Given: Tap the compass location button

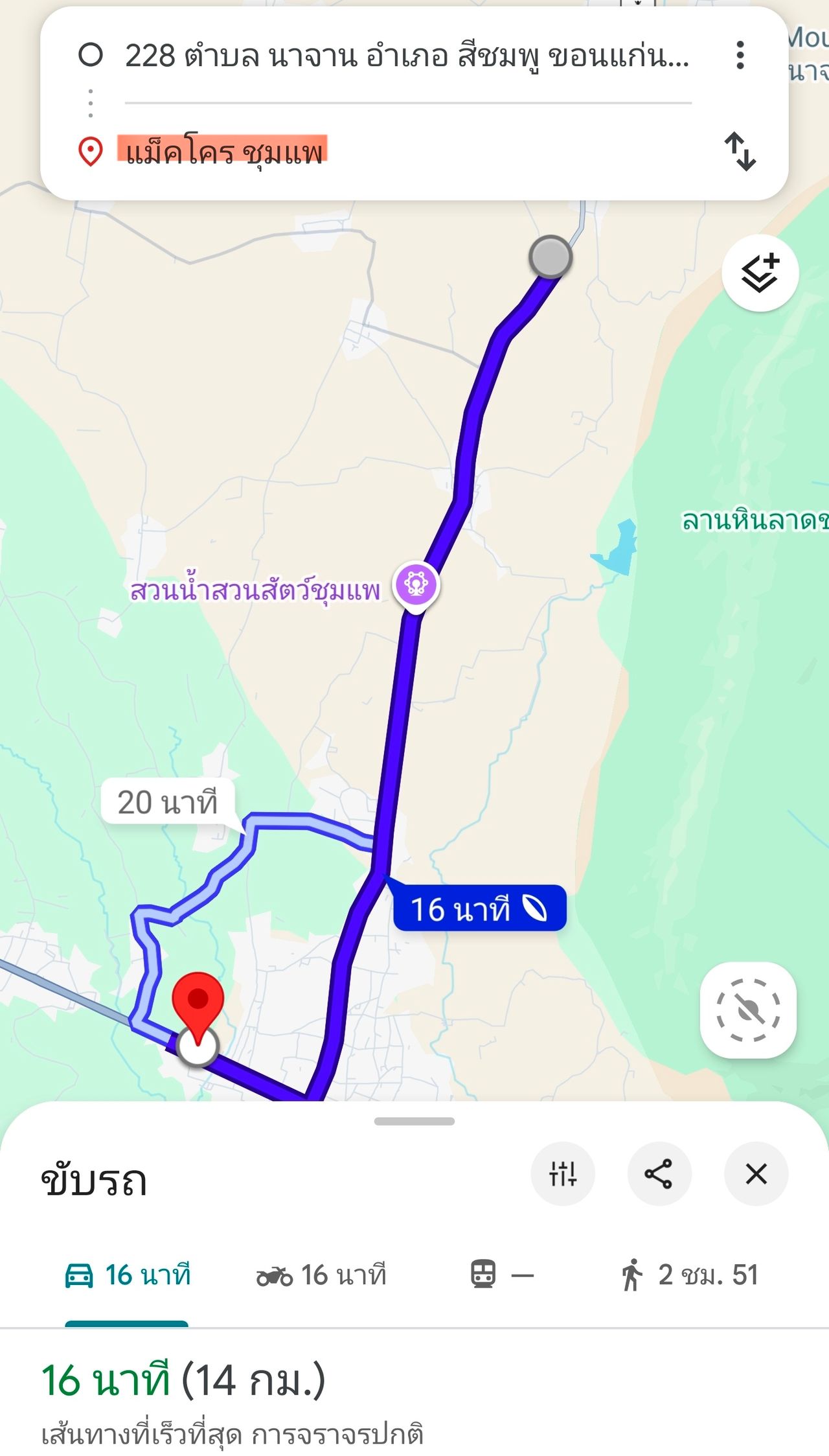Looking at the screenshot, I should pos(748,1010).
